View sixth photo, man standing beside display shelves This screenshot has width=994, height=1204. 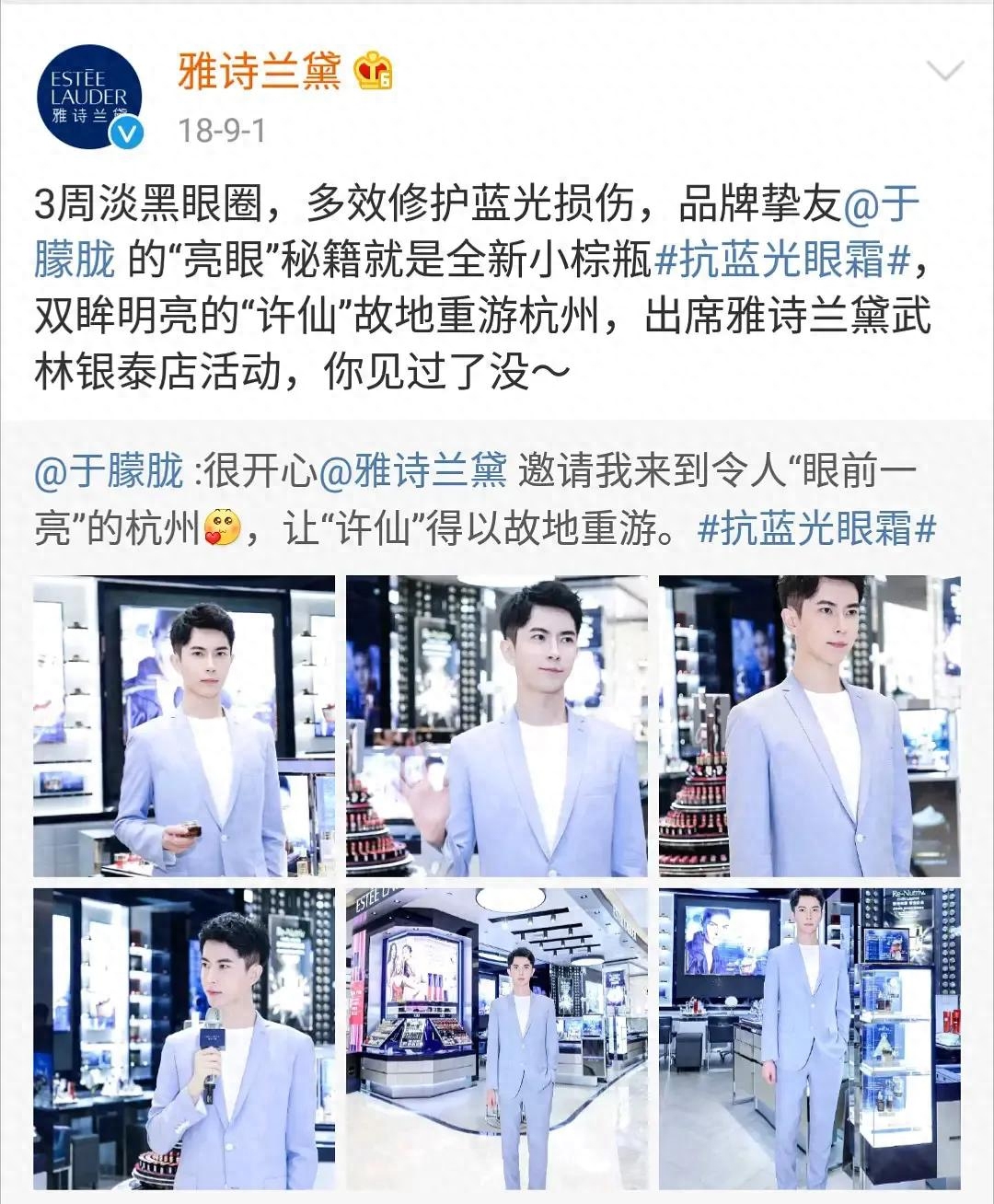(809, 1038)
